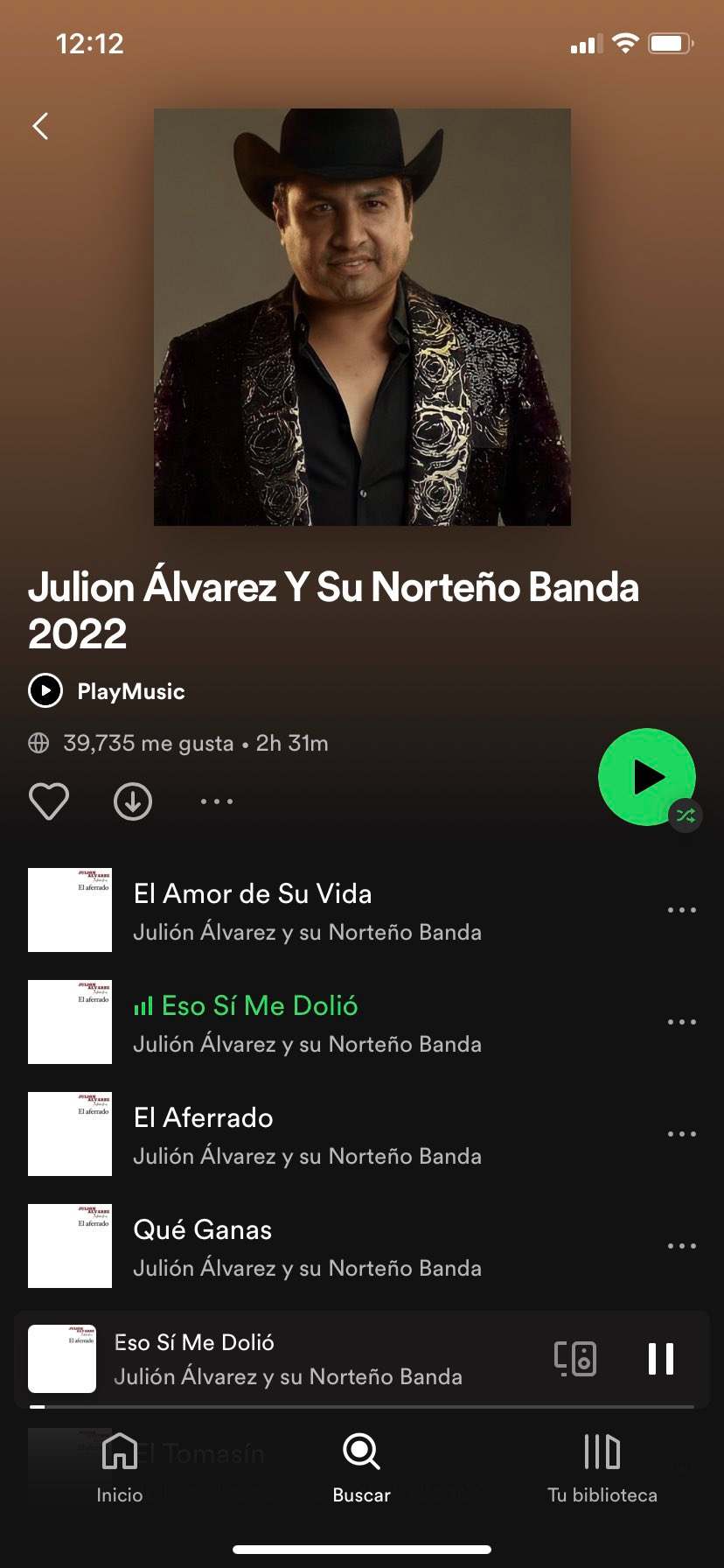Choose a playback device
Viewport: 724px width, 1568px height.
pyautogui.click(x=575, y=1359)
